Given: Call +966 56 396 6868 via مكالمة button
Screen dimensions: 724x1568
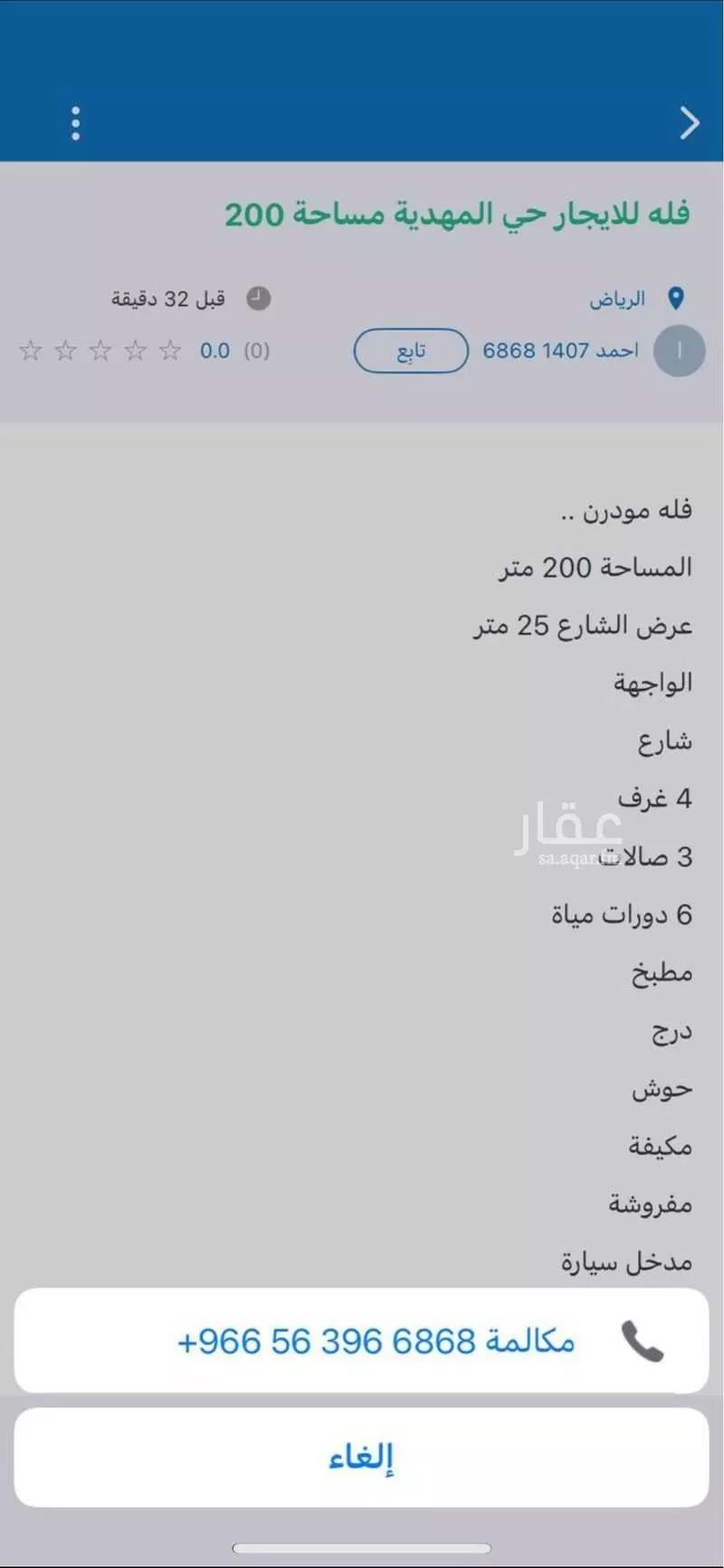Looking at the screenshot, I should (362, 1340).
